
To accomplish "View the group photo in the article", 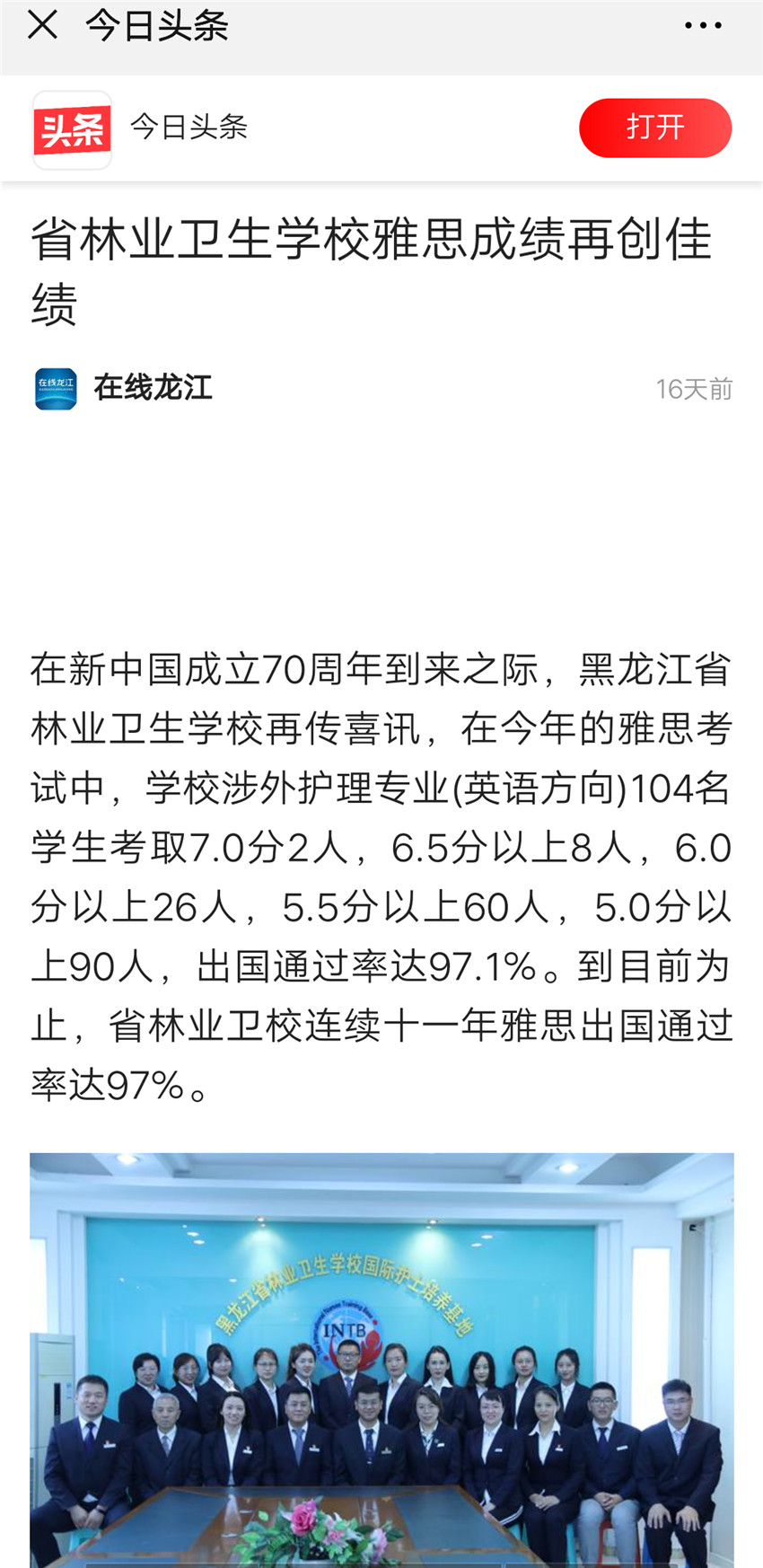I will (x=381, y=1360).
